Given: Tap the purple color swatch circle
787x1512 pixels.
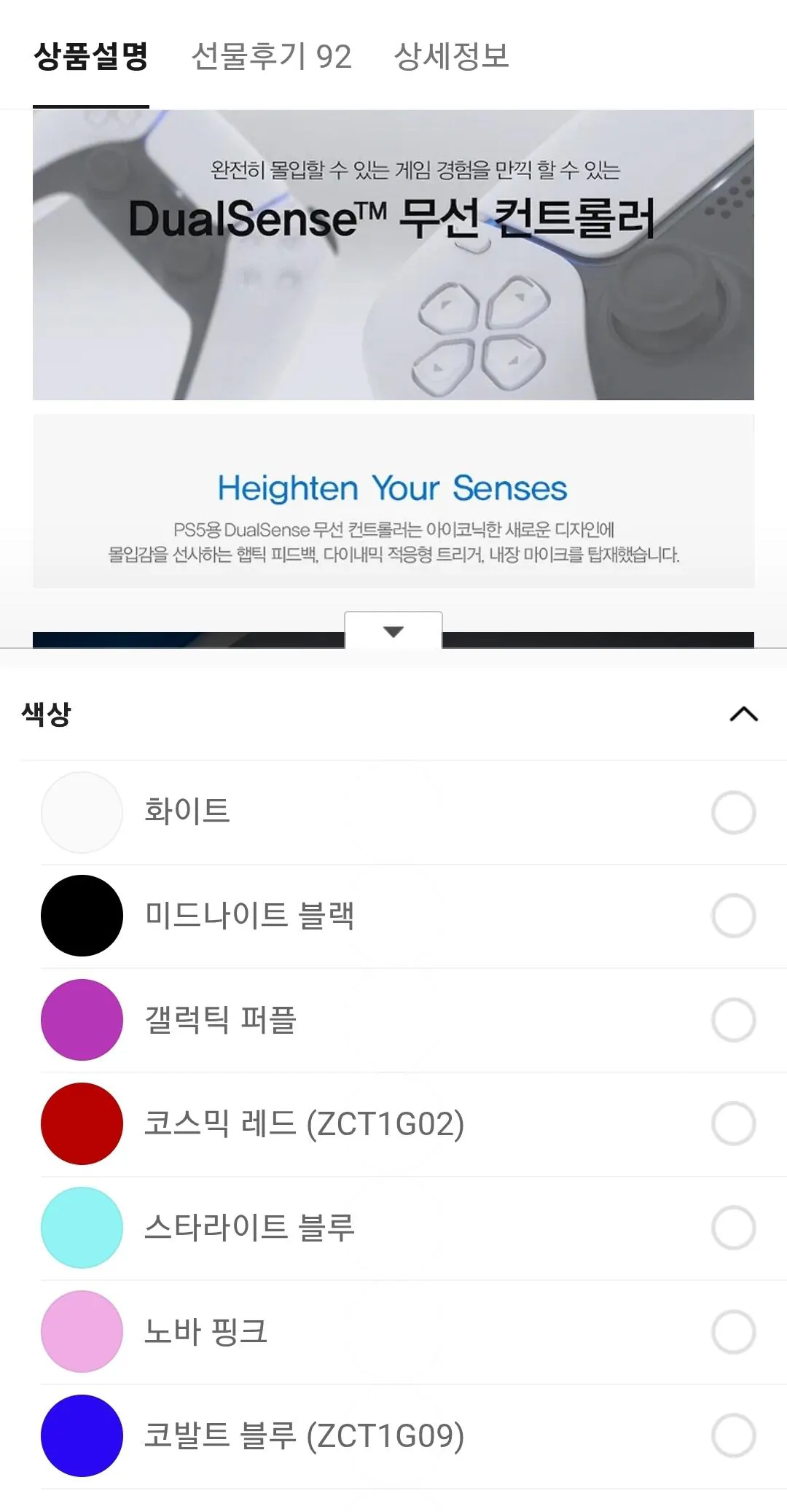Looking at the screenshot, I should coord(81,1020).
